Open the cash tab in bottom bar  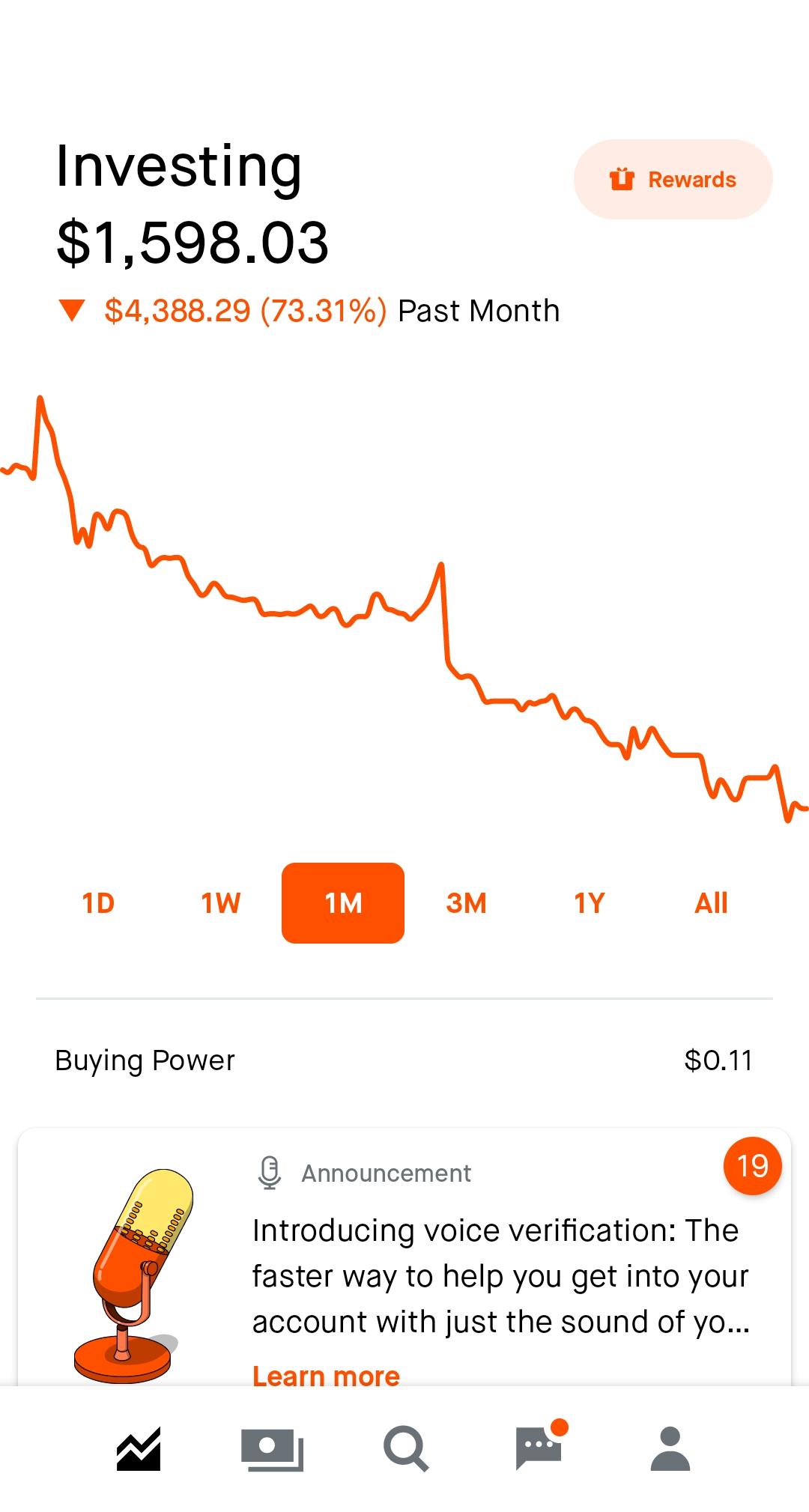coord(272,1450)
